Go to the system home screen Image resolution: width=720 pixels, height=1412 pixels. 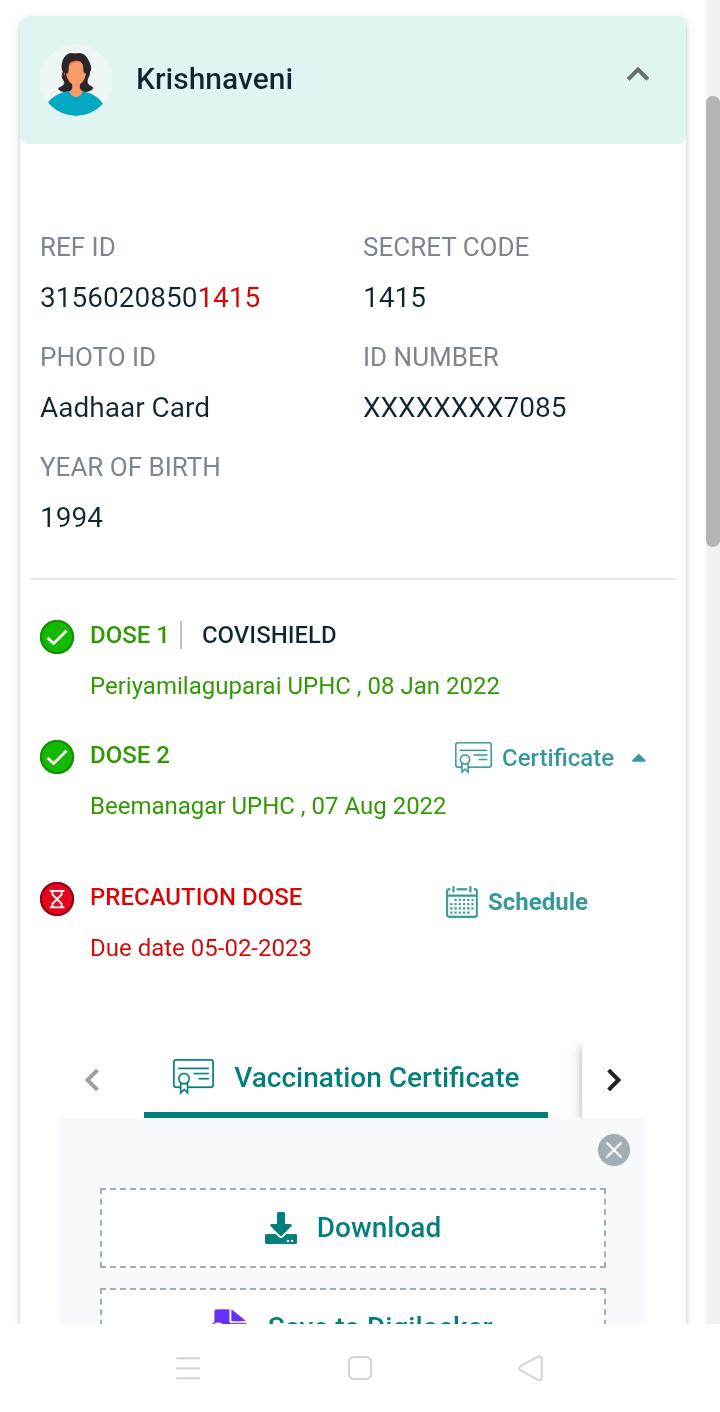360,1368
